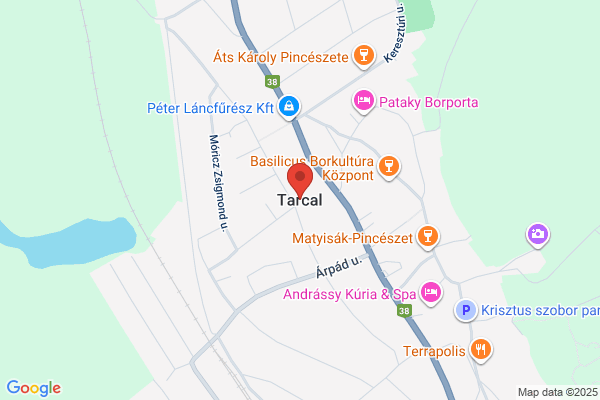The height and width of the screenshot is (400, 600).
Task: Select the Péter Láncfűrész Kft shop pin
Action: [x=289, y=107]
